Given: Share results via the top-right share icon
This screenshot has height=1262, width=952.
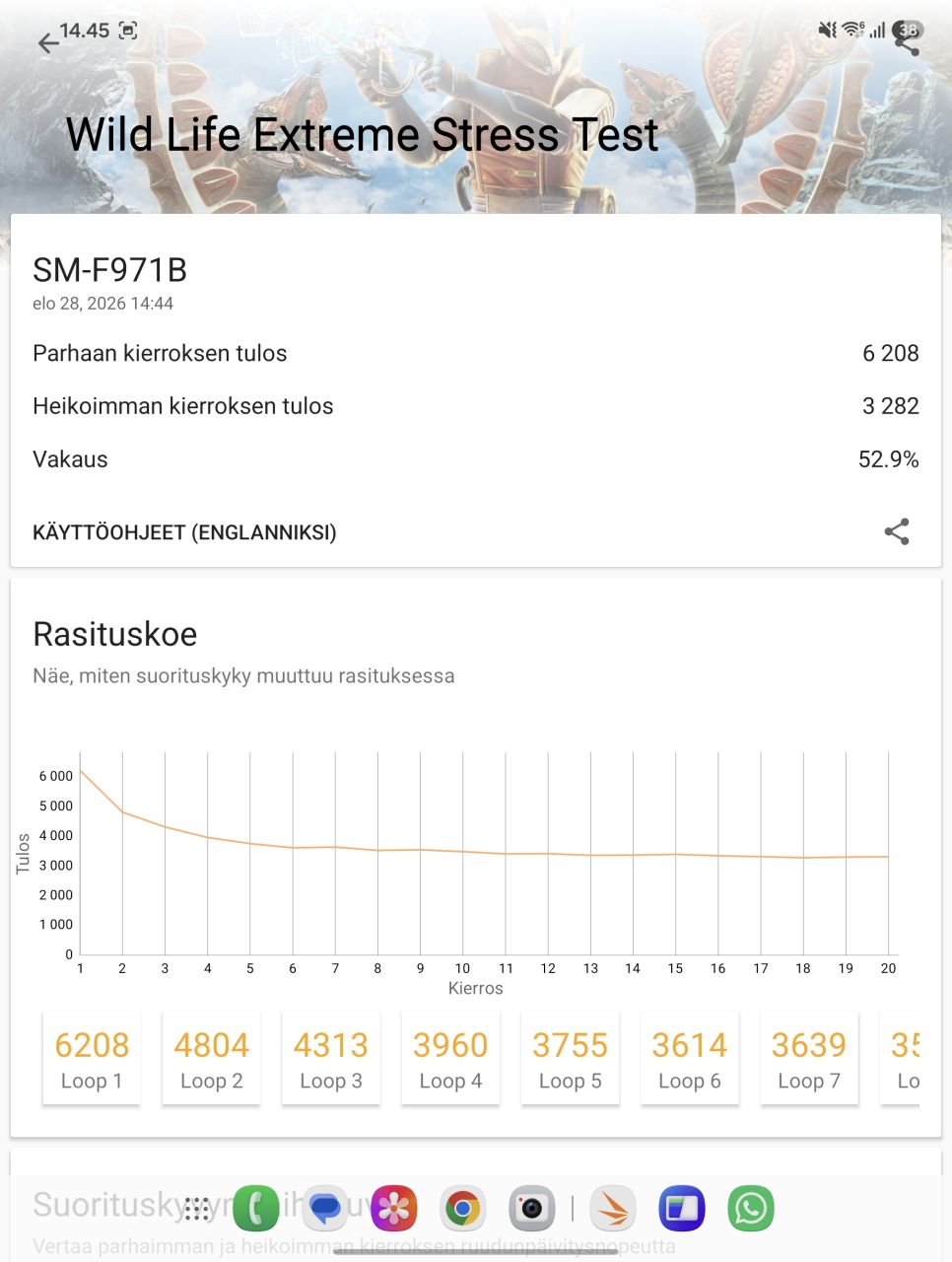Looking at the screenshot, I should 906,41.
